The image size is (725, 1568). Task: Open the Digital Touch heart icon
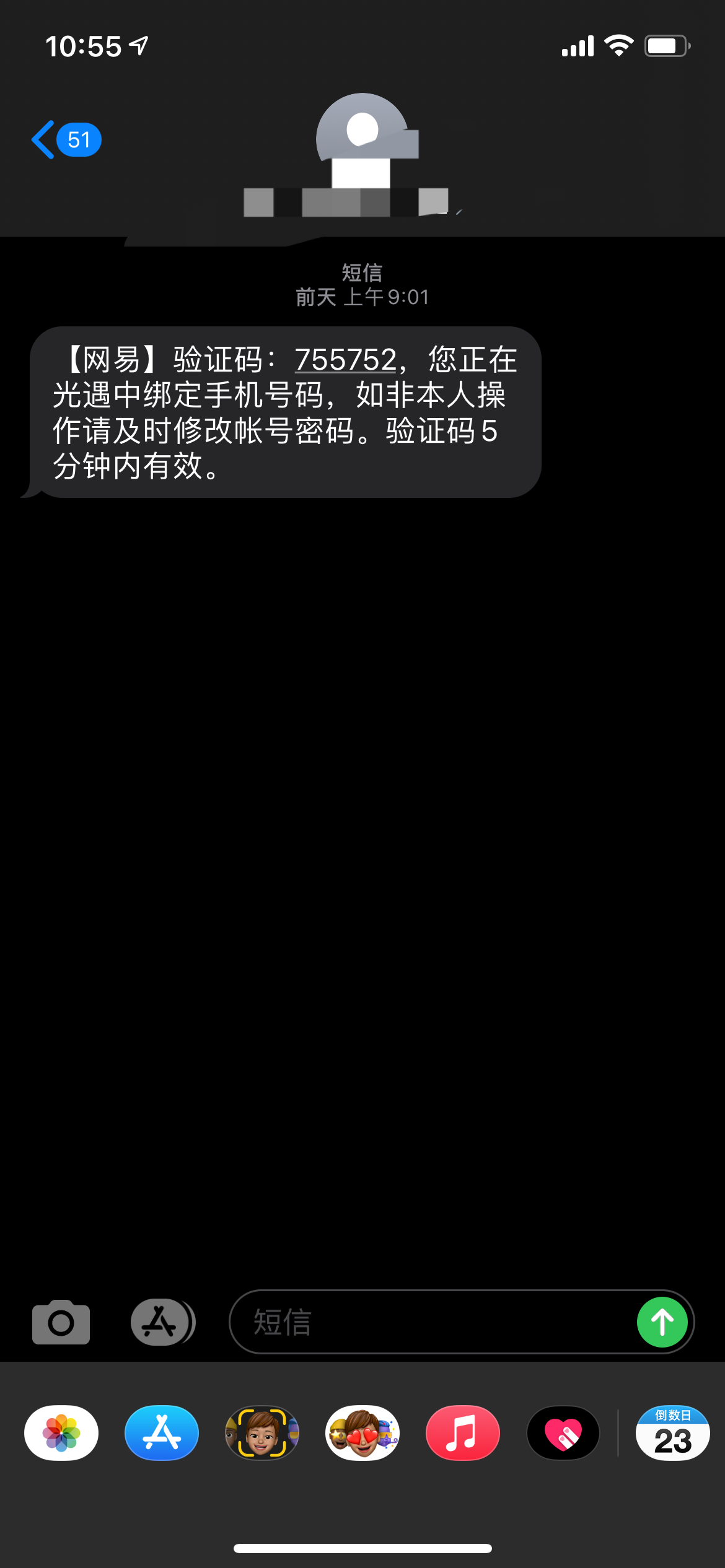coord(563,1432)
